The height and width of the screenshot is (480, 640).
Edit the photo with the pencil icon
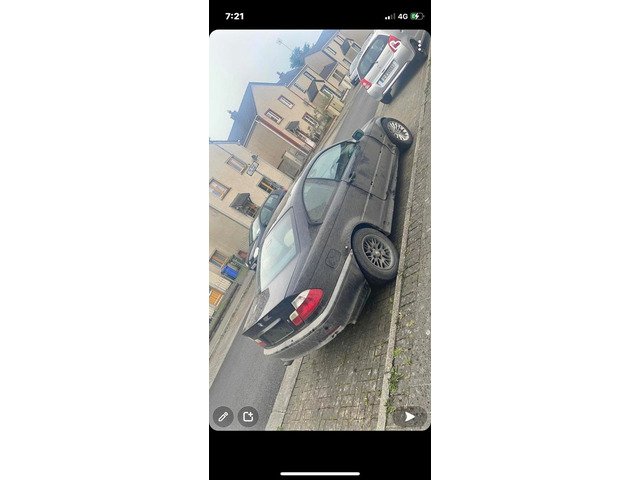coord(223,416)
